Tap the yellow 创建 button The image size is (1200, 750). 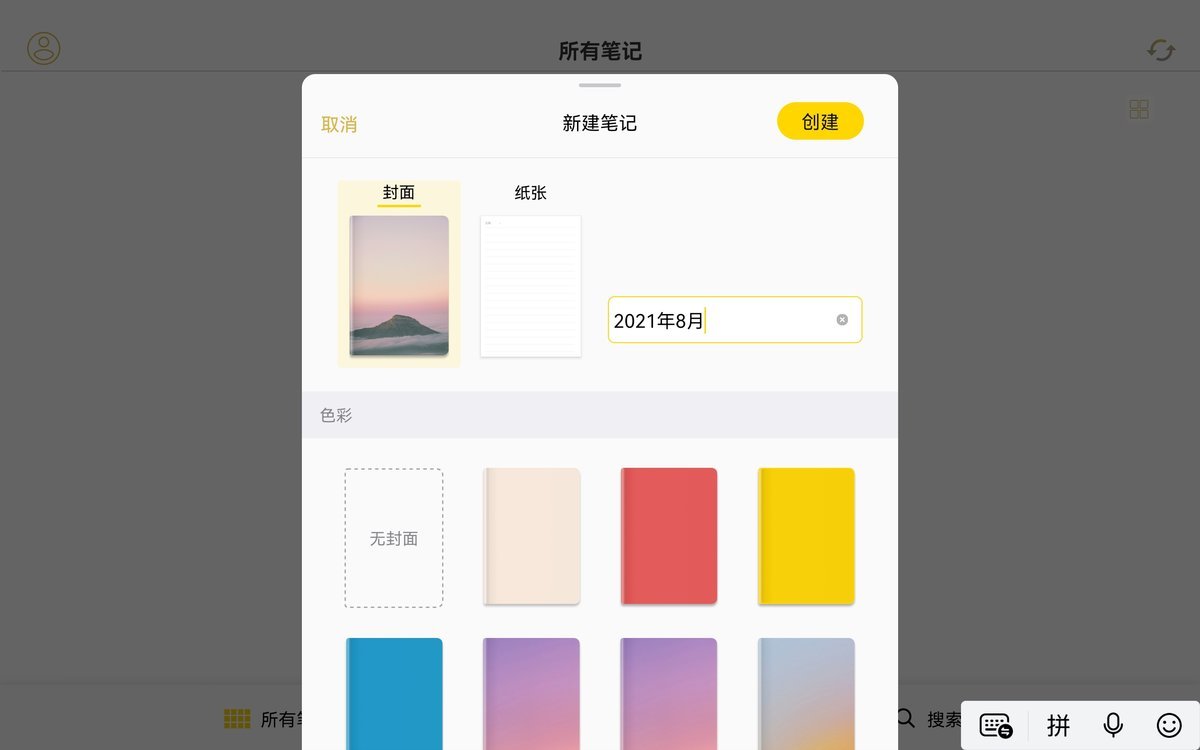coord(820,121)
